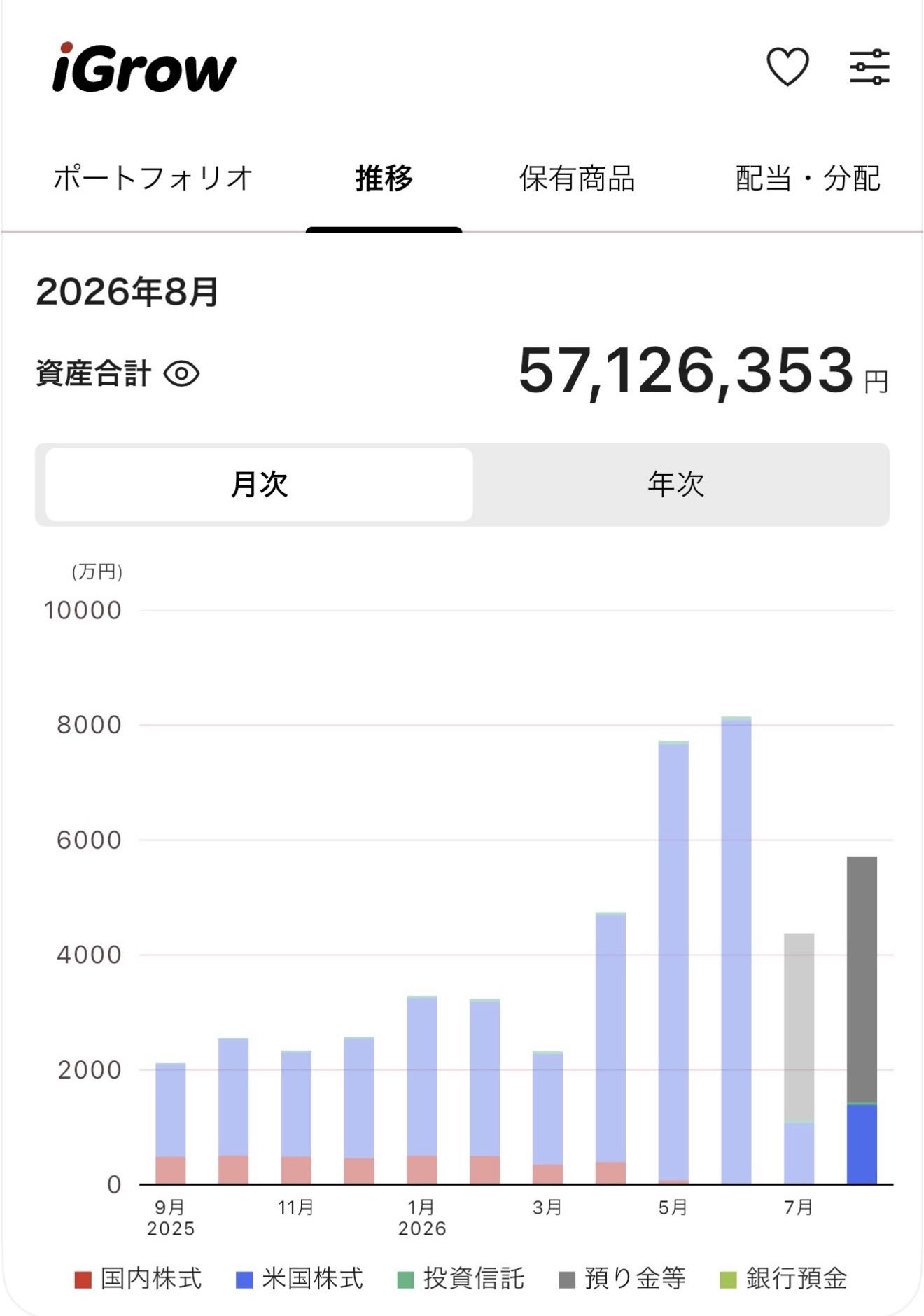Open the filter settings sliders icon
This screenshot has height=1316, width=924.
point(869,67)
